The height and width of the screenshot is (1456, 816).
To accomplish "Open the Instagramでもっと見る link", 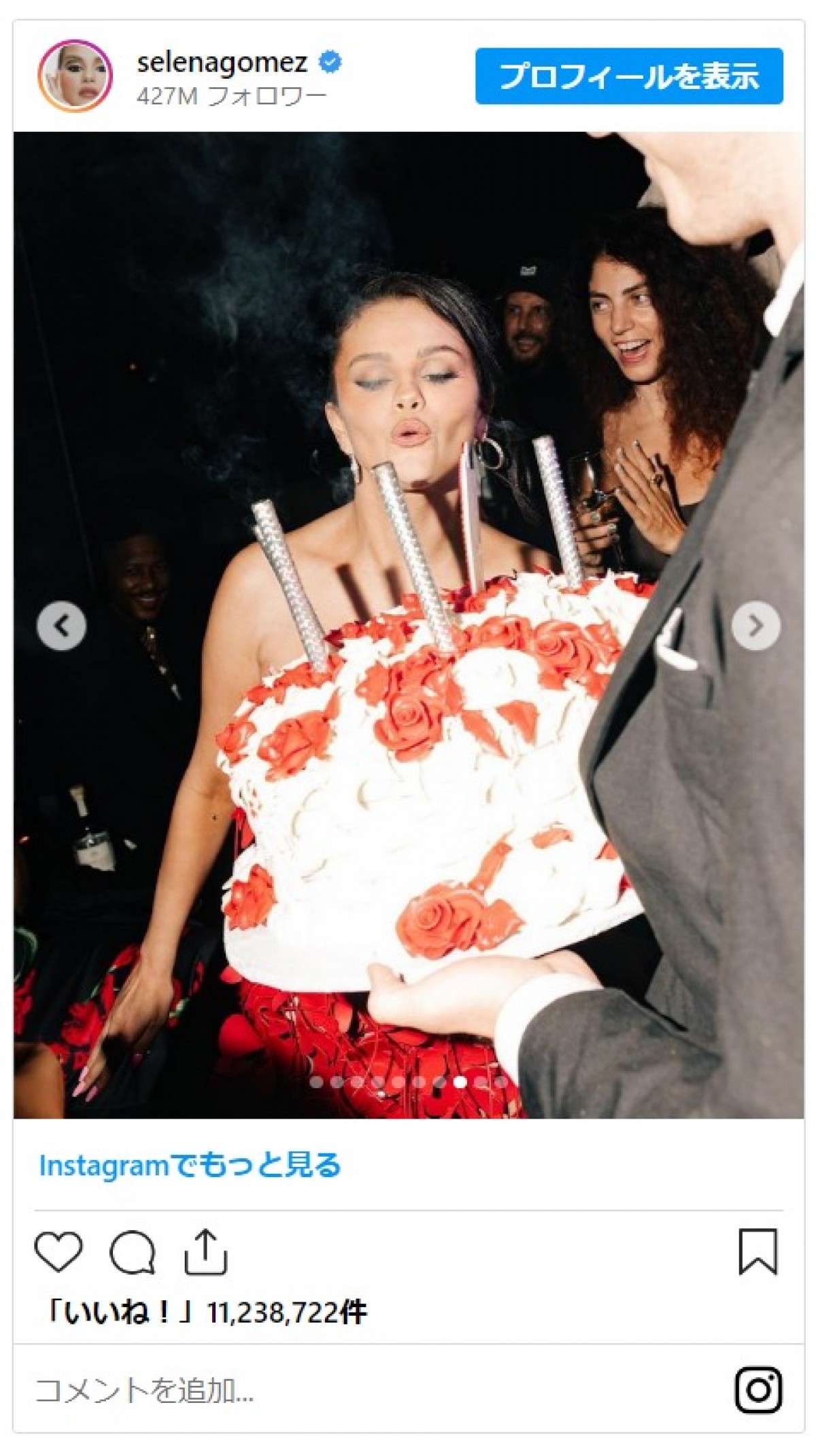I will [190, 1166].
